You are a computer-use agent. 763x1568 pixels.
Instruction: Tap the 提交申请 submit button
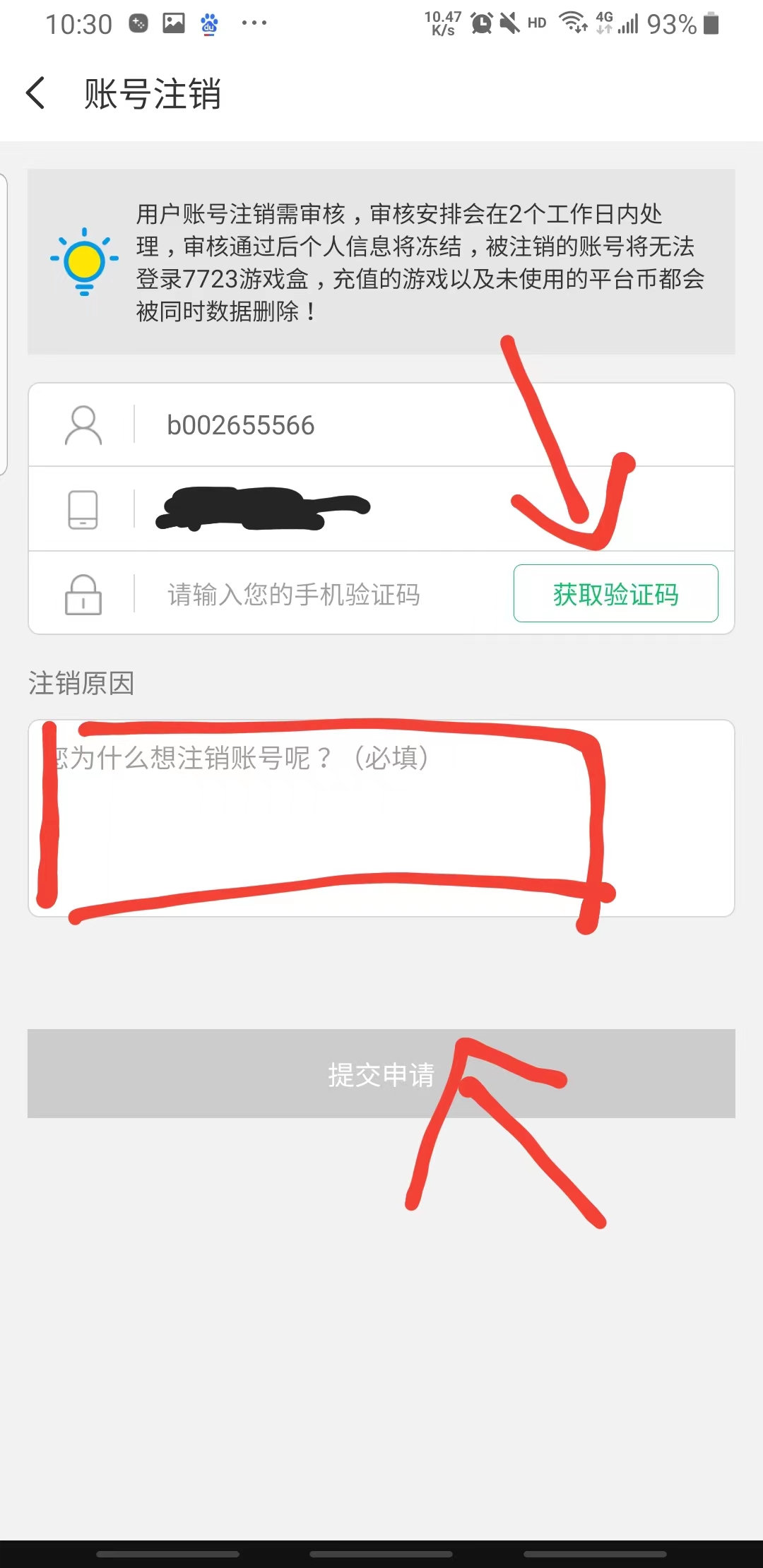click(x=381, y=1074)
